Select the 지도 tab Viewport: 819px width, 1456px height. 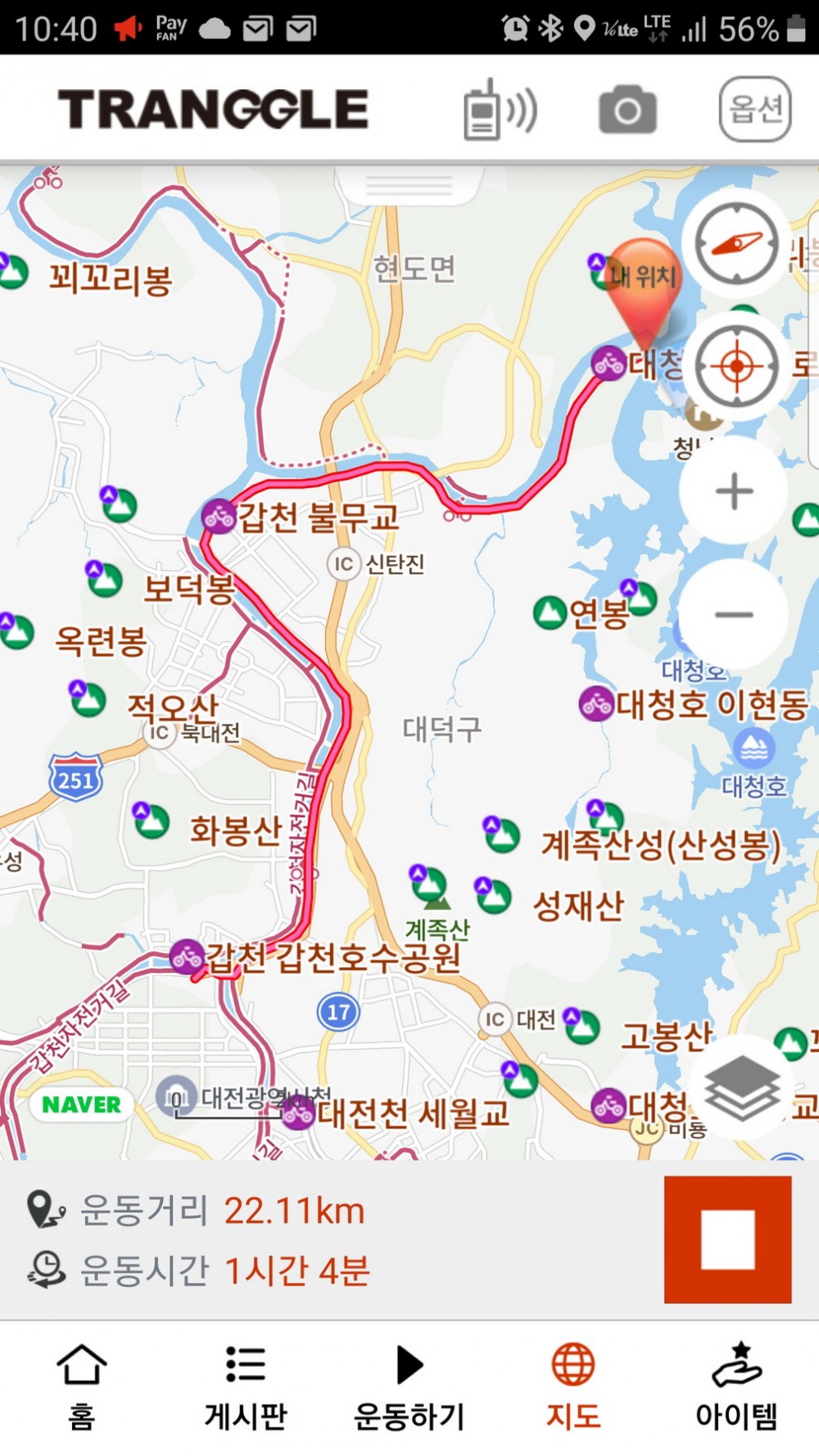point(572,1387)
